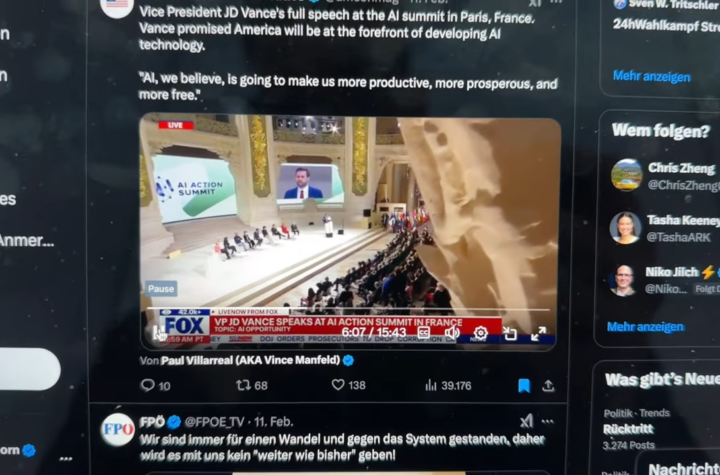
Task: Toggle closed captions on the video
Action: click(424, 333)
